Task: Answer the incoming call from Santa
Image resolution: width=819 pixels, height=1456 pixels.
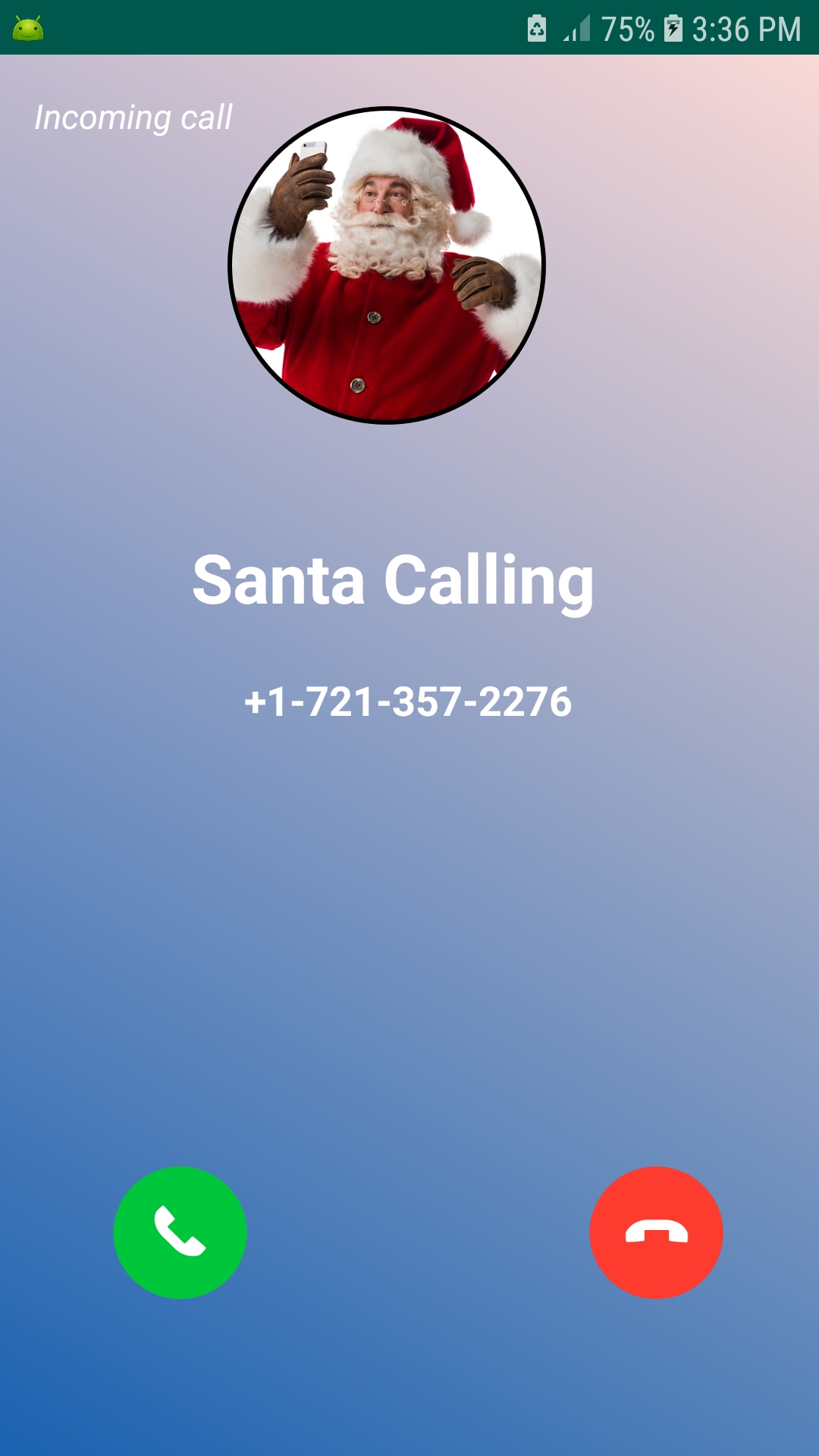Action: point(180,1232)
